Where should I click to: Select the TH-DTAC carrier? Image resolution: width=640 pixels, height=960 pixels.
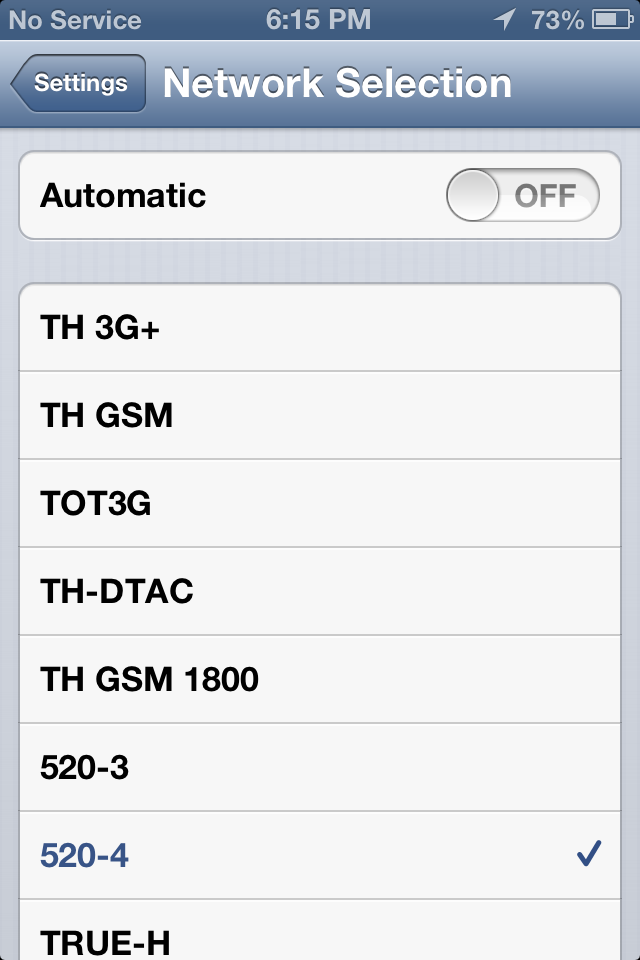click(x=320, y=591)
